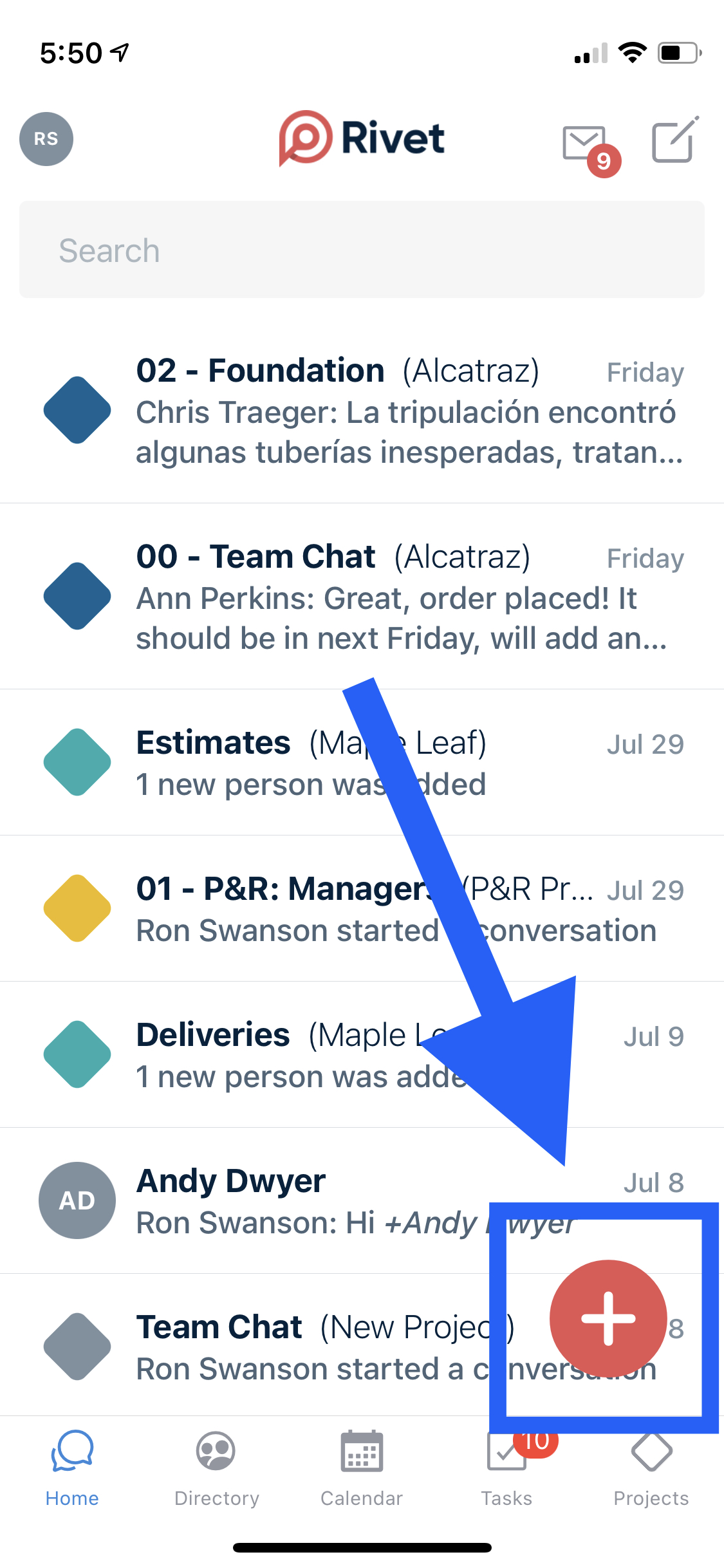This screenshot has height=1568, width=724.
Task: Open the chat with Andy Dwyer
Action: 362,1201
